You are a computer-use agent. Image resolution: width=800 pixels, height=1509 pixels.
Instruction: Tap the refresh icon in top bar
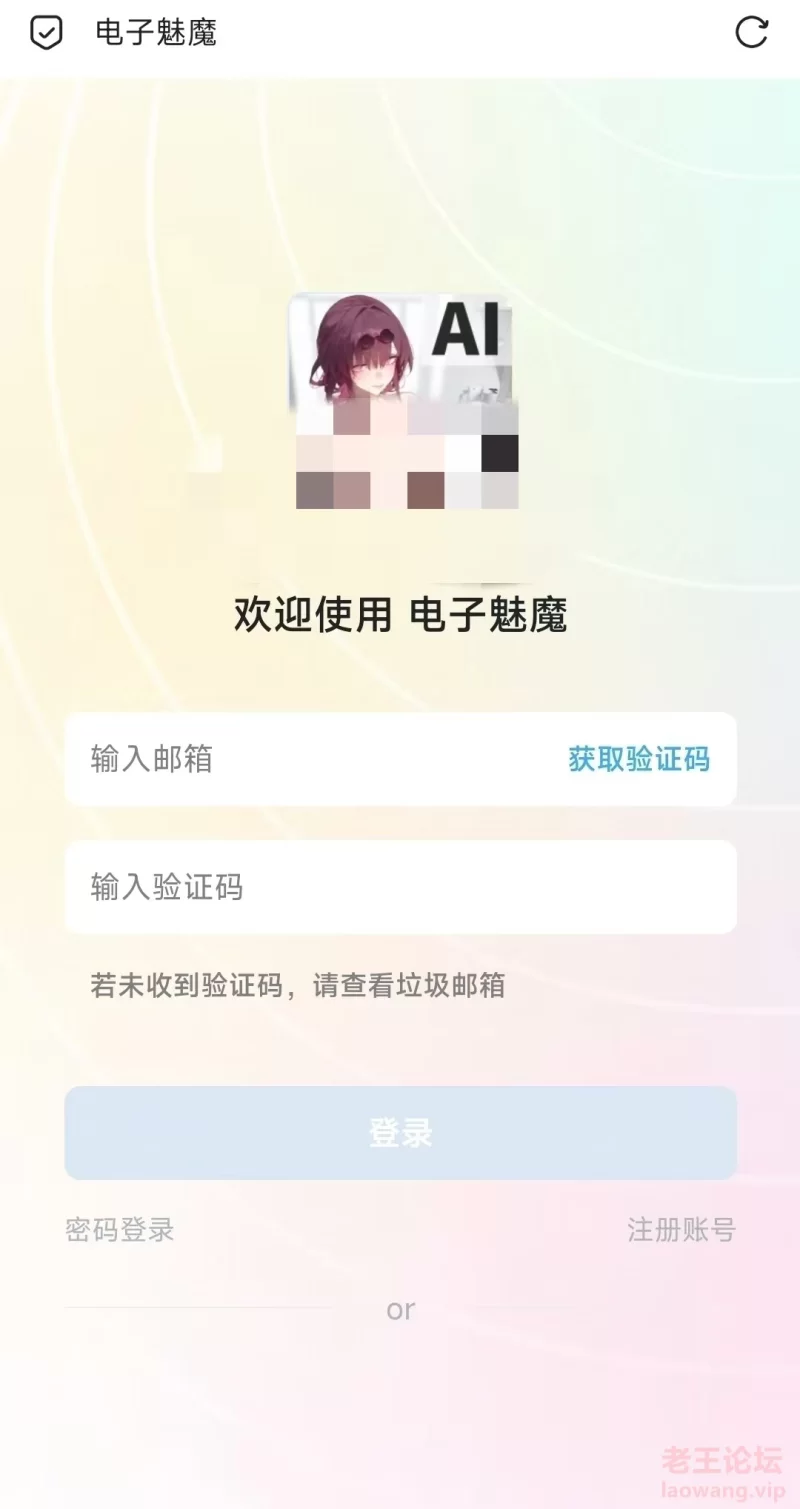coord(751,32)
